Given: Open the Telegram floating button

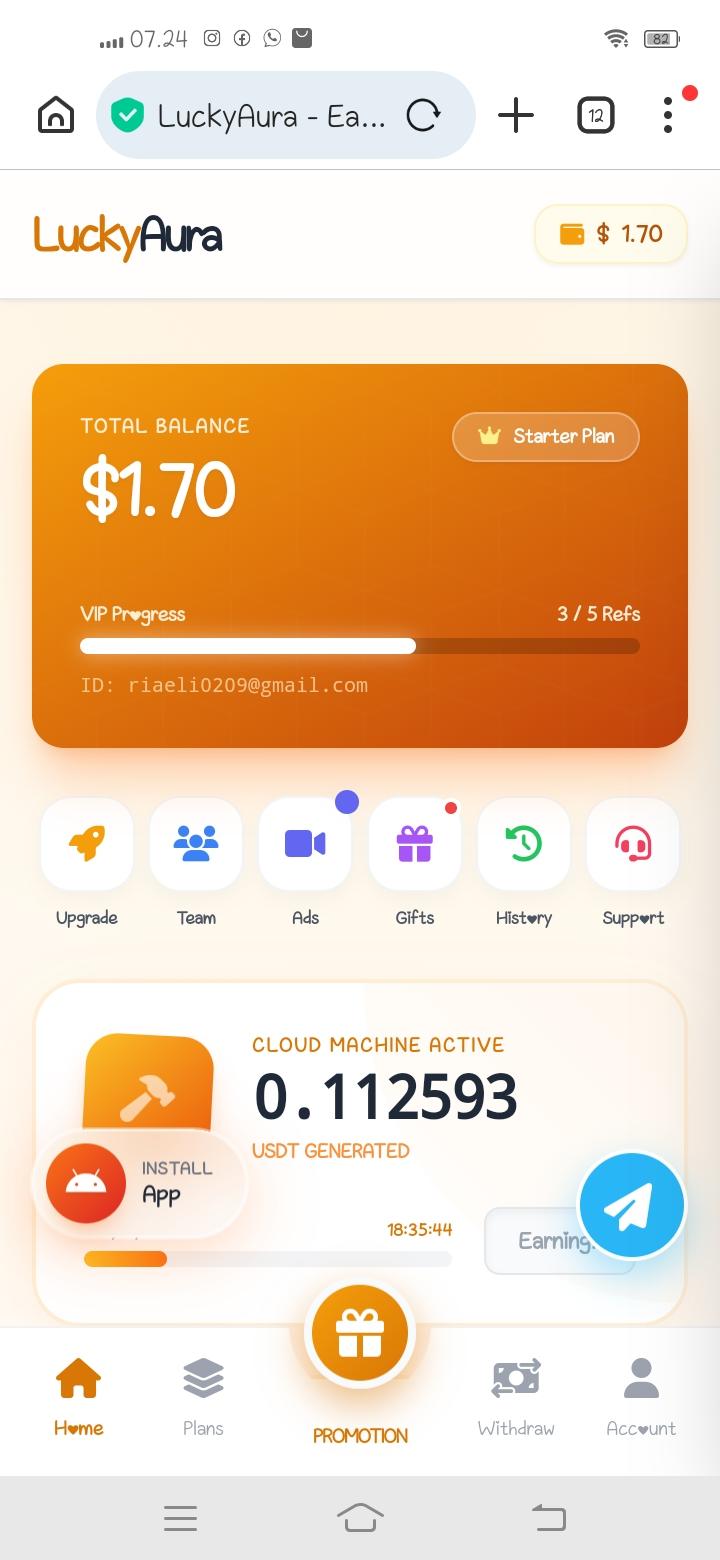Looking at the screenshot, I should click(631, 1205).
